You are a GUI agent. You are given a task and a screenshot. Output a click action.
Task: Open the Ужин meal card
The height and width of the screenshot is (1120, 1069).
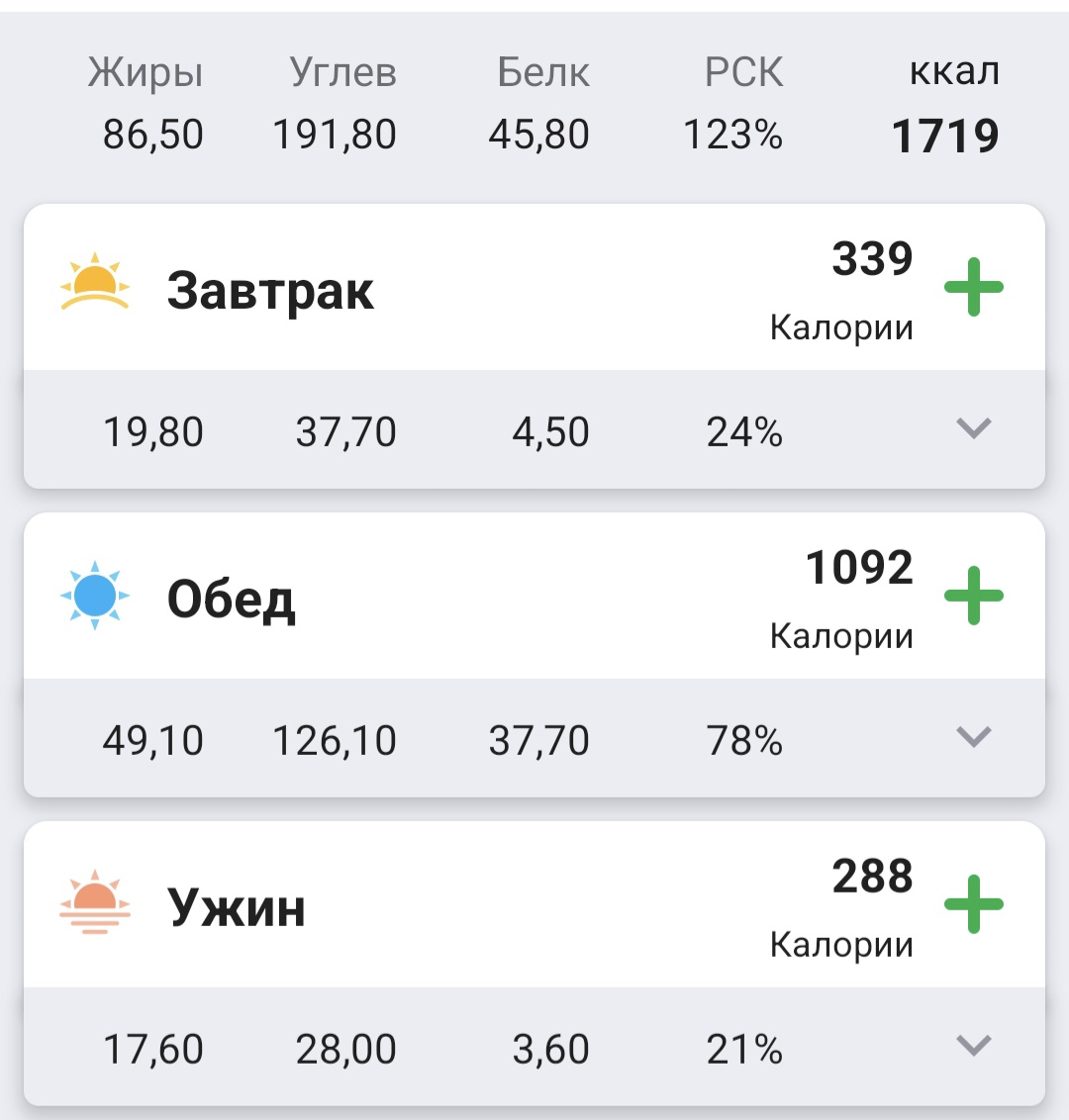tap(236, 908)
